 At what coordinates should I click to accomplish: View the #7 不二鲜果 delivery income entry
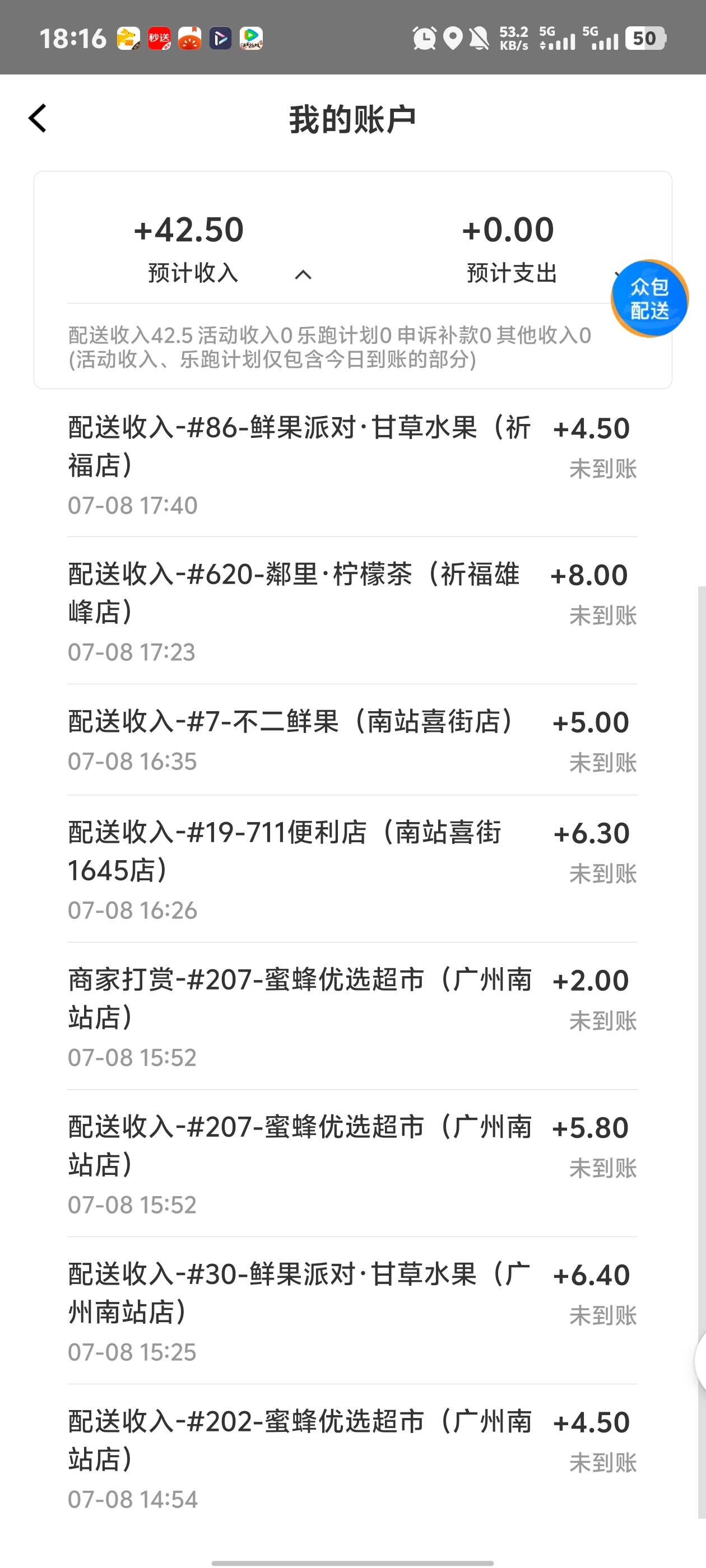(352, 740)
